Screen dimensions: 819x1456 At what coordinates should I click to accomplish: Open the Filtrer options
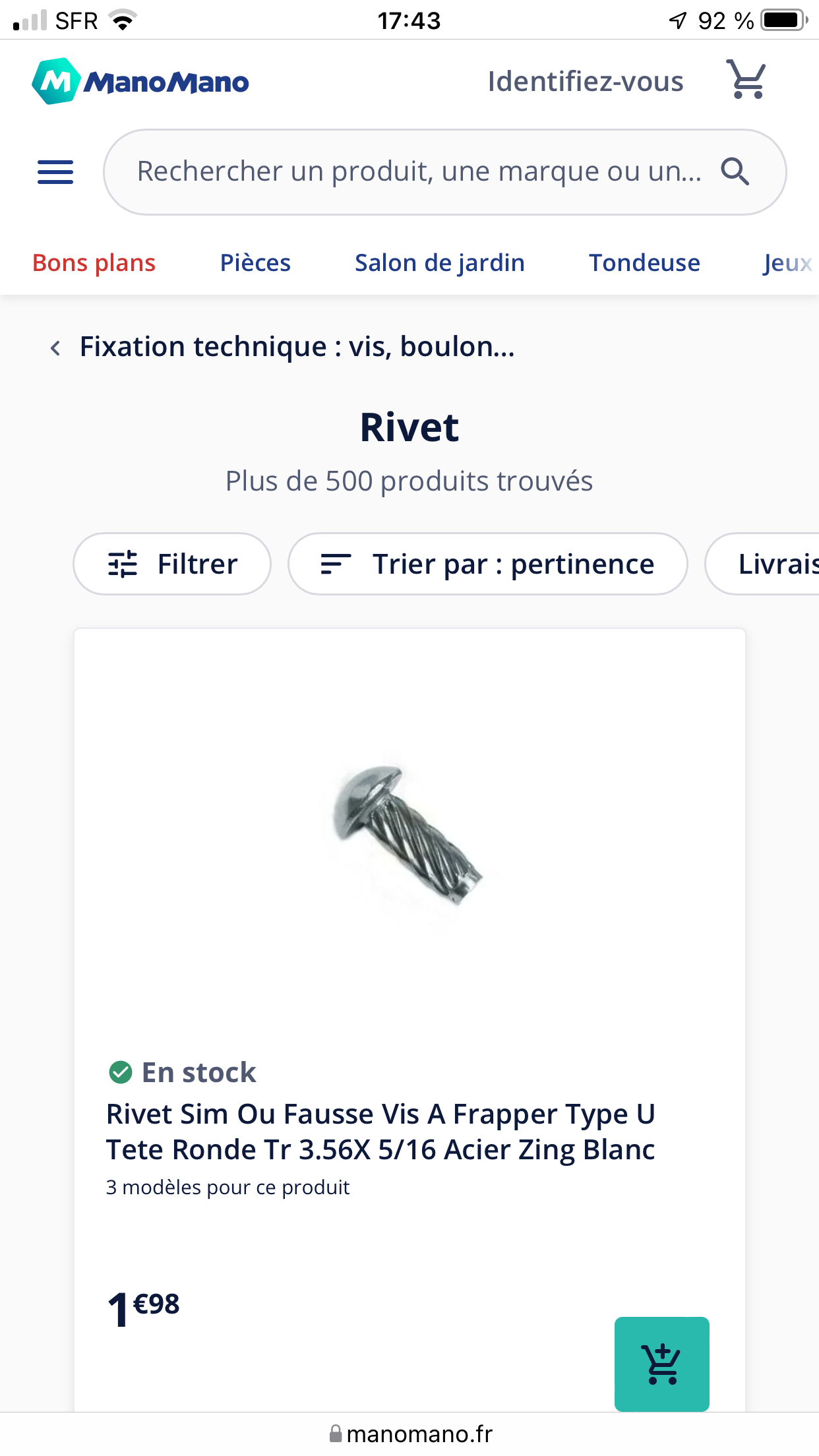click(172, 564)
